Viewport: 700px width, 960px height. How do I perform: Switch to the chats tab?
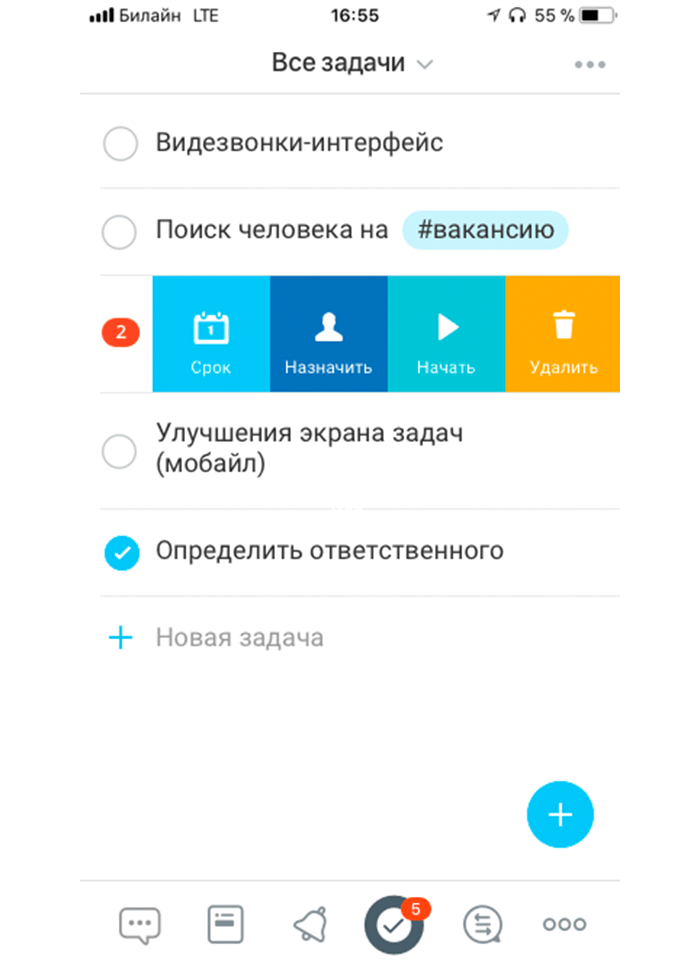click(139, 924)
